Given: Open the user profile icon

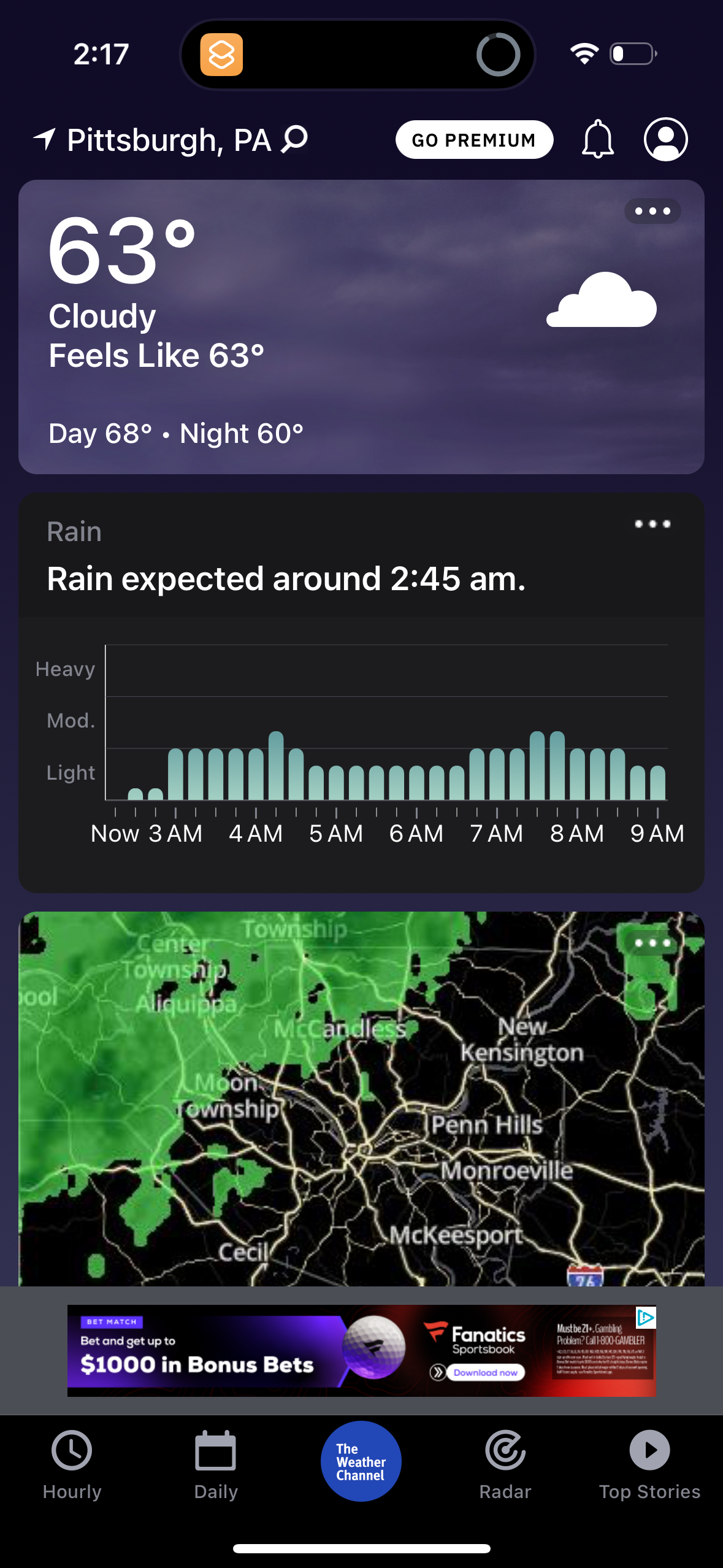Looking at the screenshot, I should (x=666, y=140).
